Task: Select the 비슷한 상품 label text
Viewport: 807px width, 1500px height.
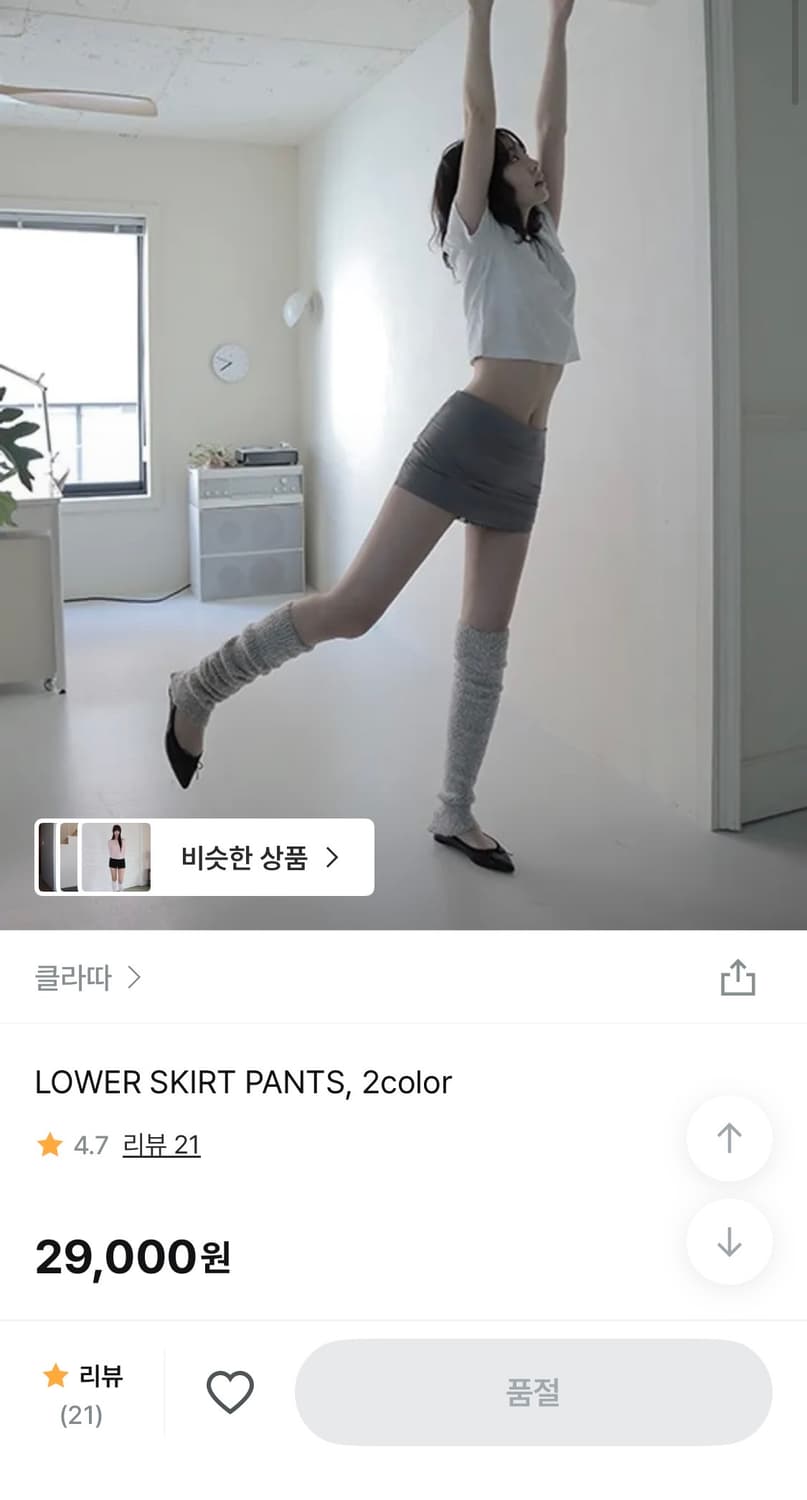Action: click(247, 857)
